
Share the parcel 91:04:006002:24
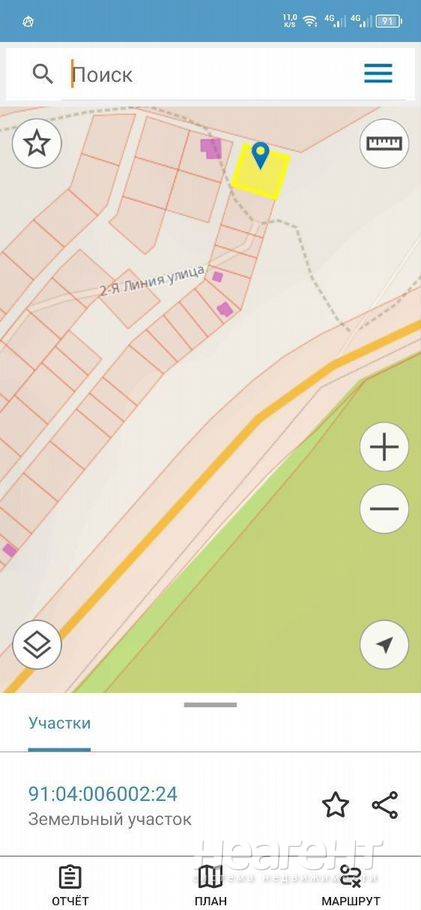point(385,806)
